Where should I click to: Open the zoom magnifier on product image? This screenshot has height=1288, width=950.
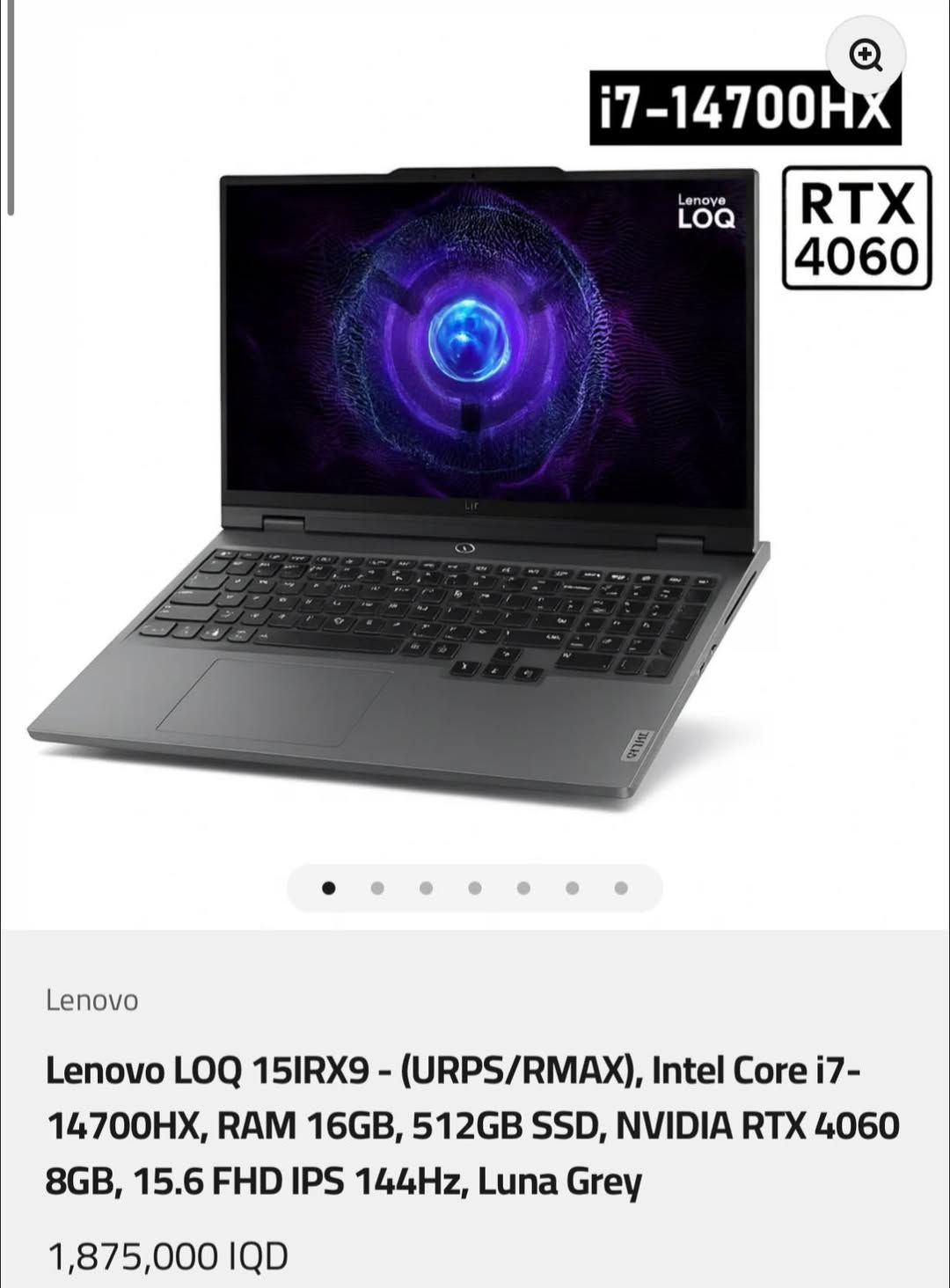(x=866, y=56)
